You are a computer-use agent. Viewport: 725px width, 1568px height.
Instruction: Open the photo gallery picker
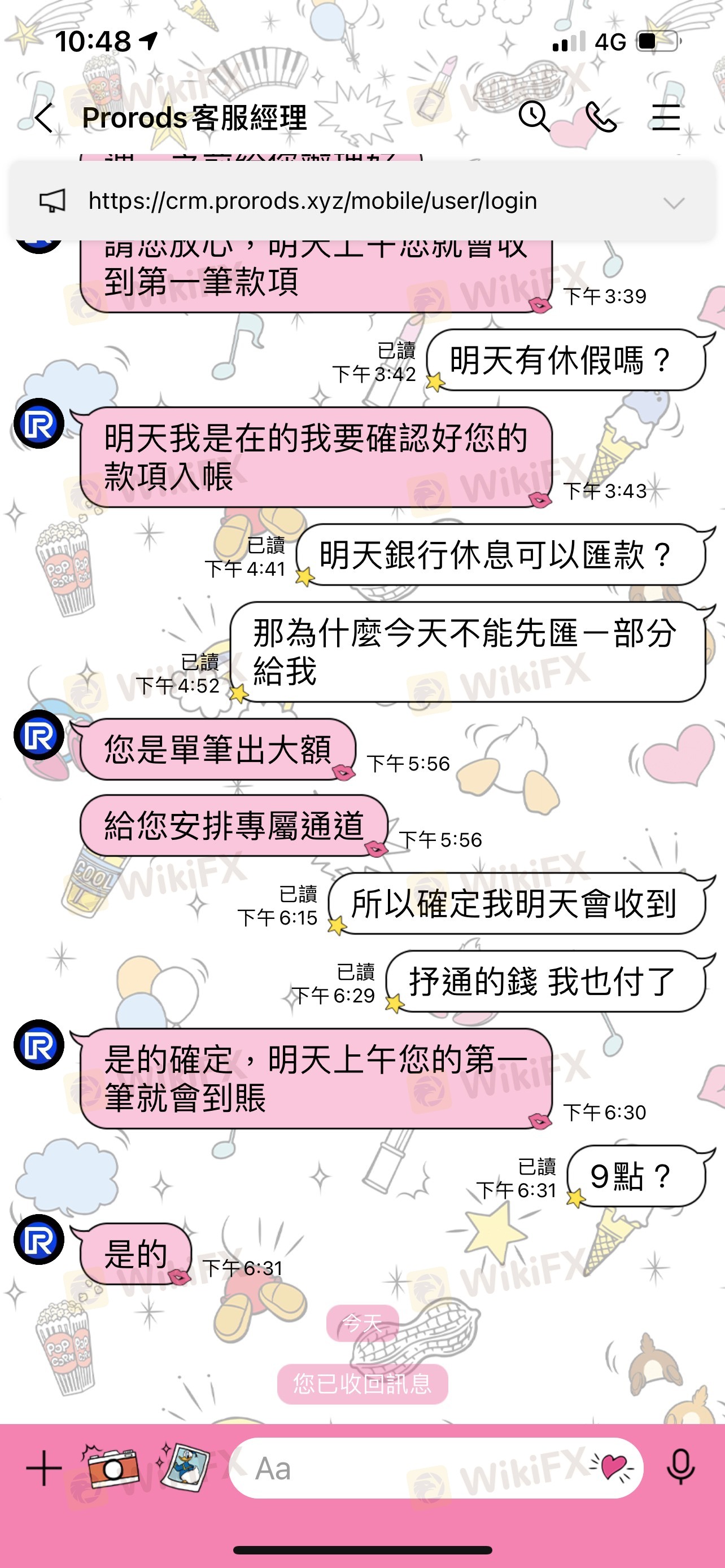(185, 1466)
